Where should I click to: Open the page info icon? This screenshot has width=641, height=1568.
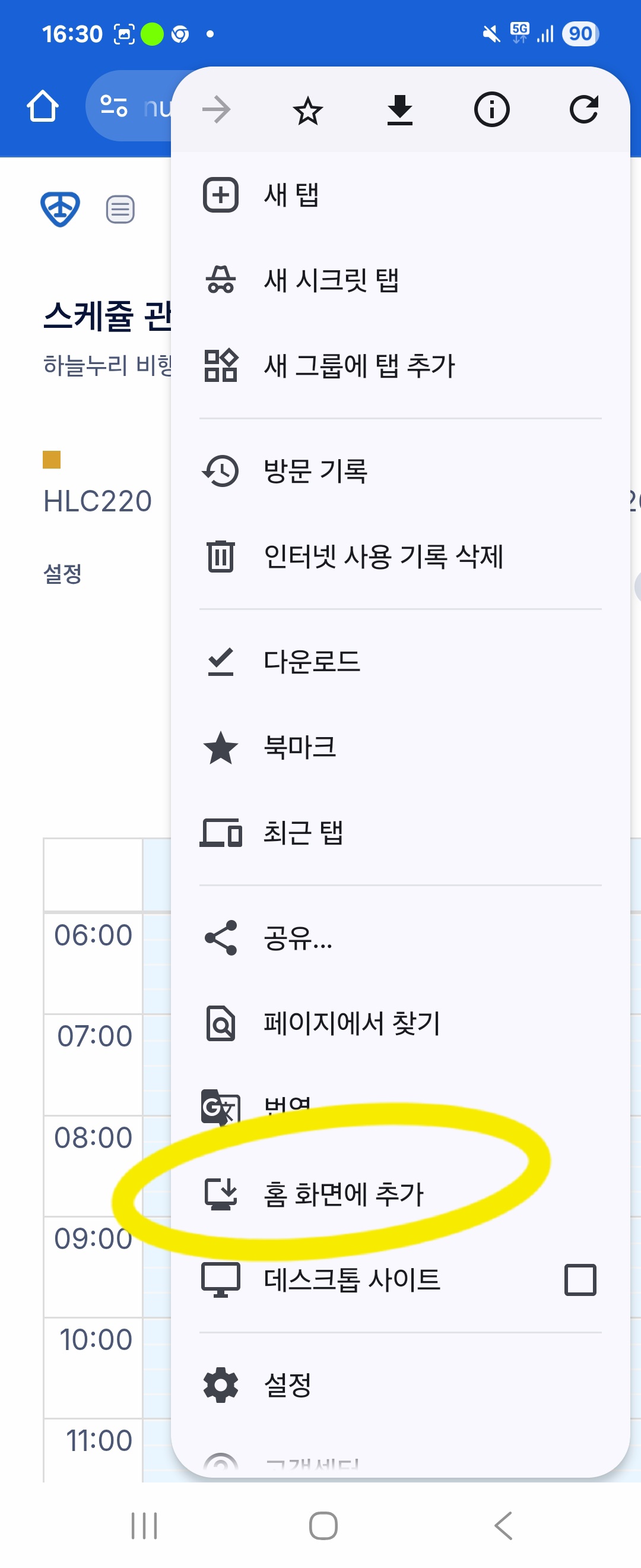(491, 110)
